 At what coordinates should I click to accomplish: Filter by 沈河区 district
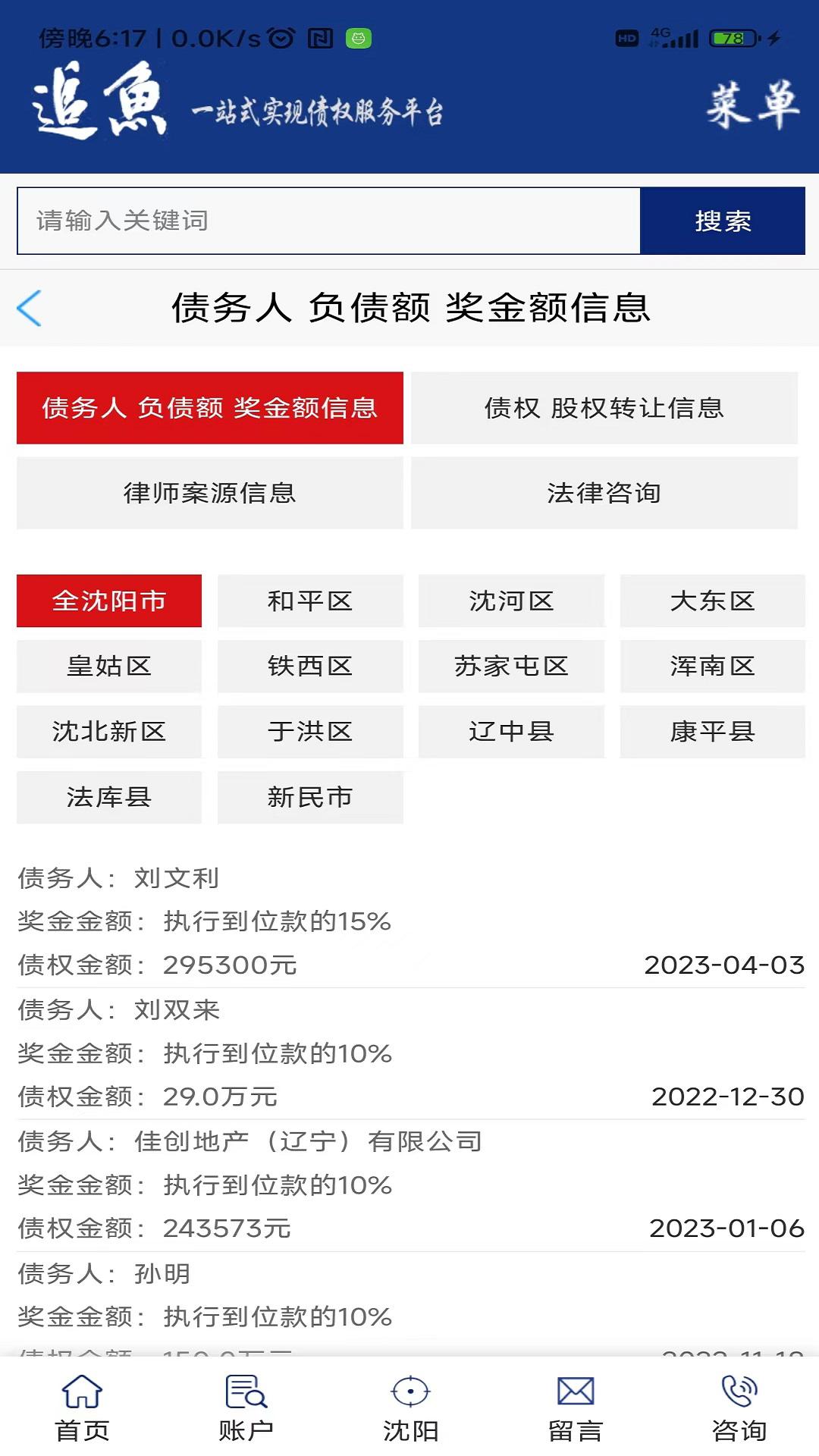coord(511,601)
